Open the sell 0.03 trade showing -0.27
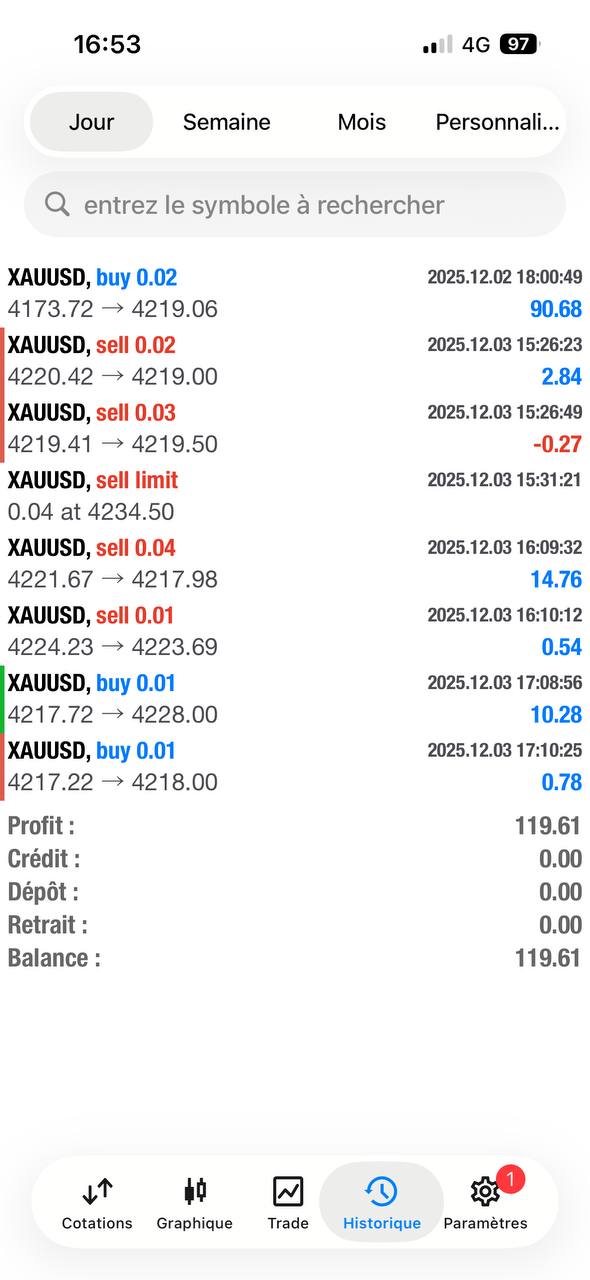590x1280 pixels. 295,428
